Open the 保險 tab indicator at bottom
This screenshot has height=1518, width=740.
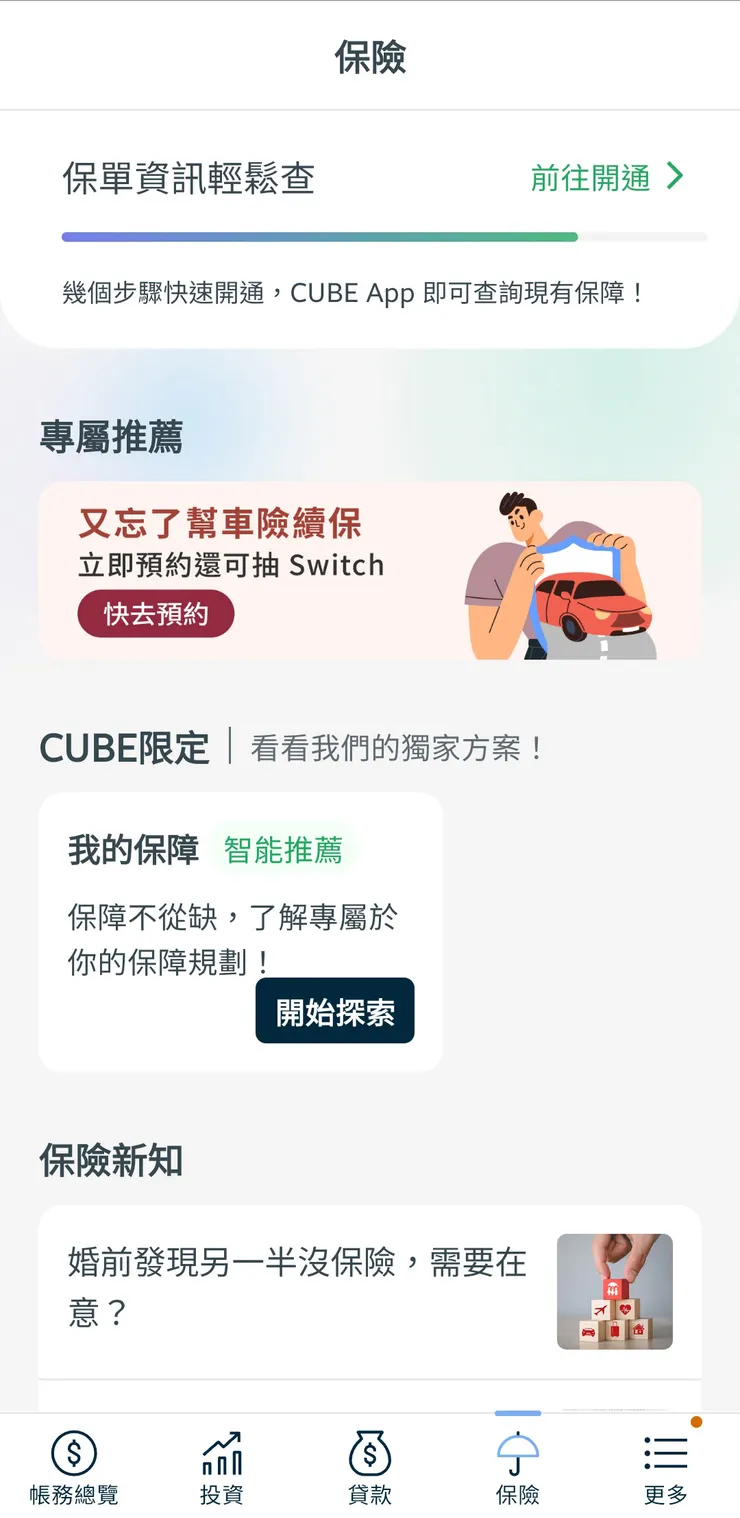518,1411
